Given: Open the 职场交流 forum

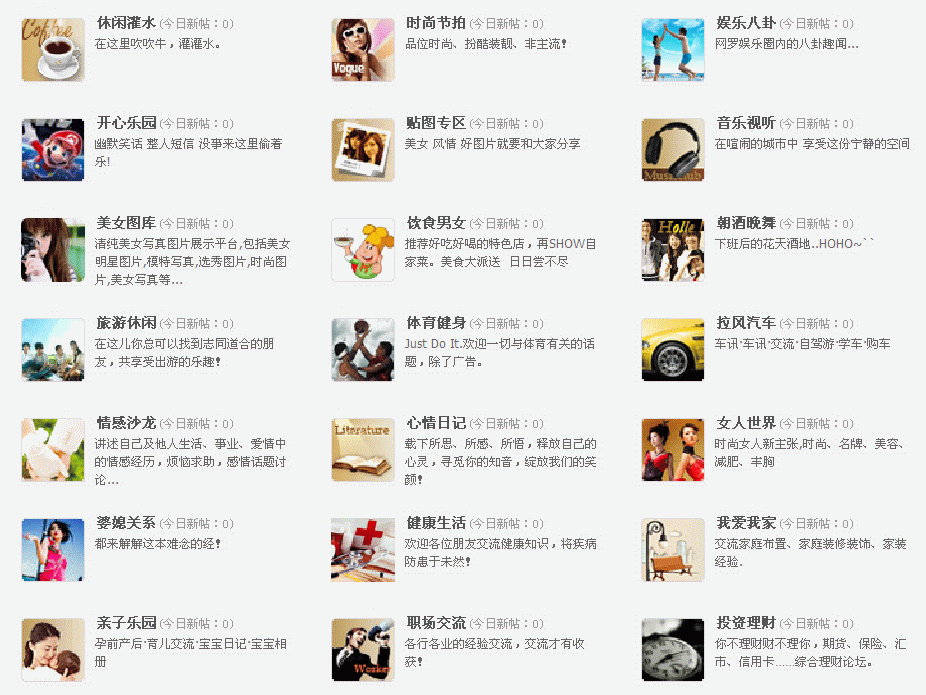Looking at the screenshot, I should pyautogui.click(x=435, y=623).
